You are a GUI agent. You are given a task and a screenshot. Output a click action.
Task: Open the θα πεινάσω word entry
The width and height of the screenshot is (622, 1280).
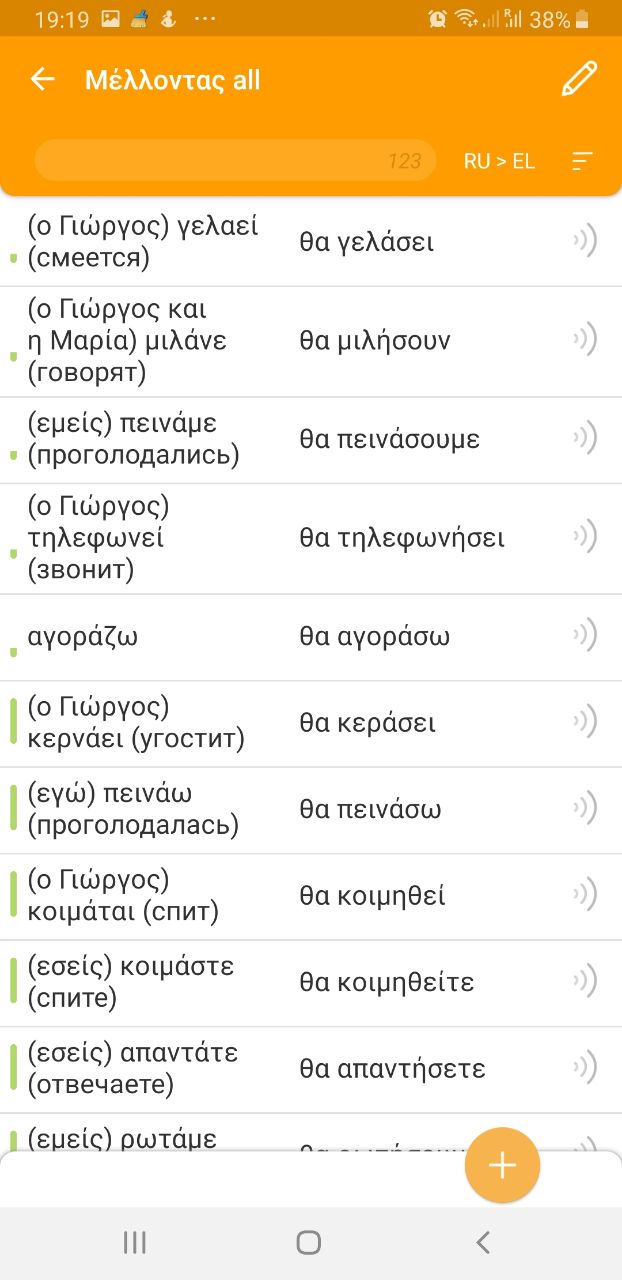click(x=311, y=810)
